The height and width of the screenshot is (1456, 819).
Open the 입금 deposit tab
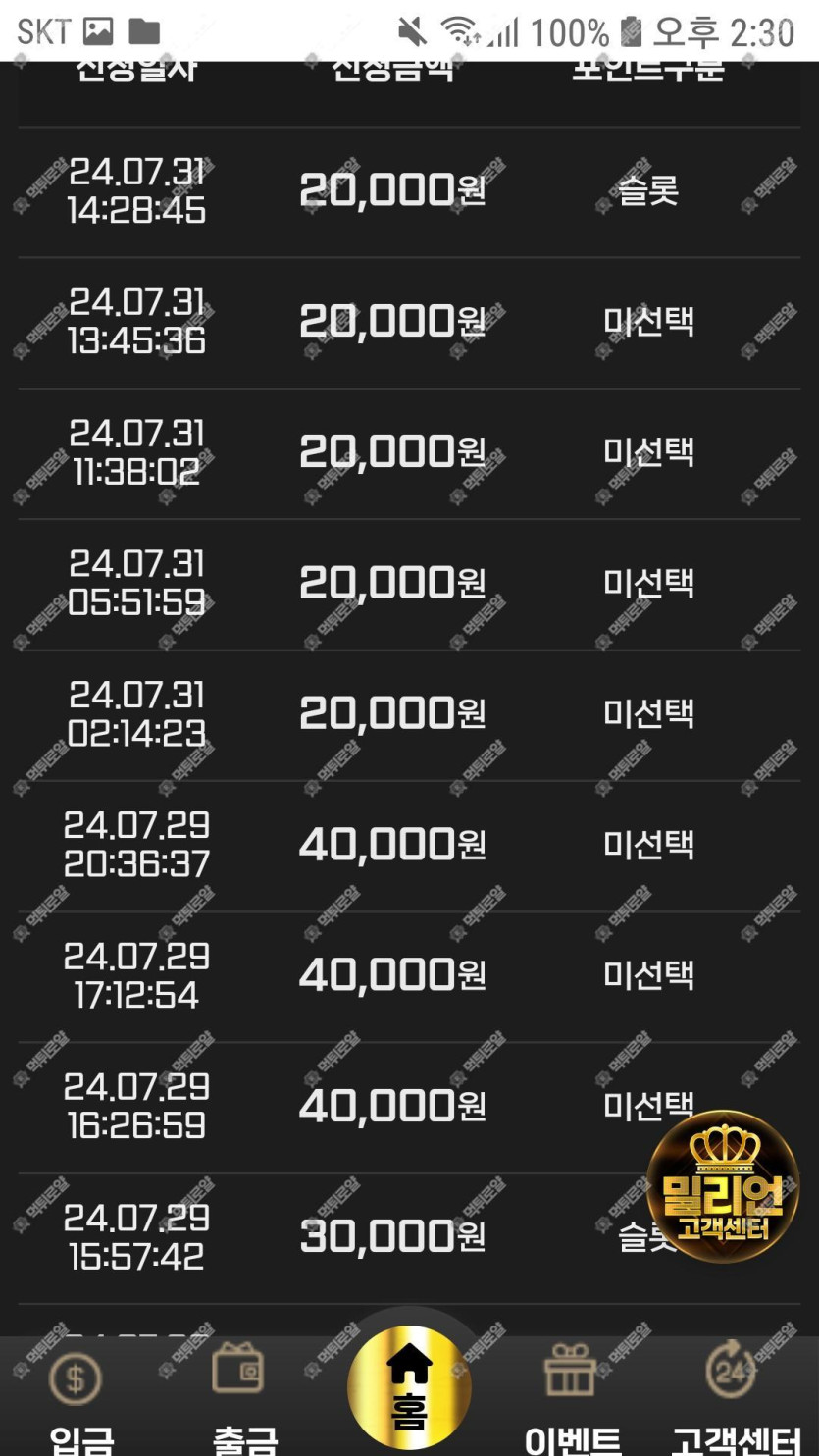click(78, 1398)
